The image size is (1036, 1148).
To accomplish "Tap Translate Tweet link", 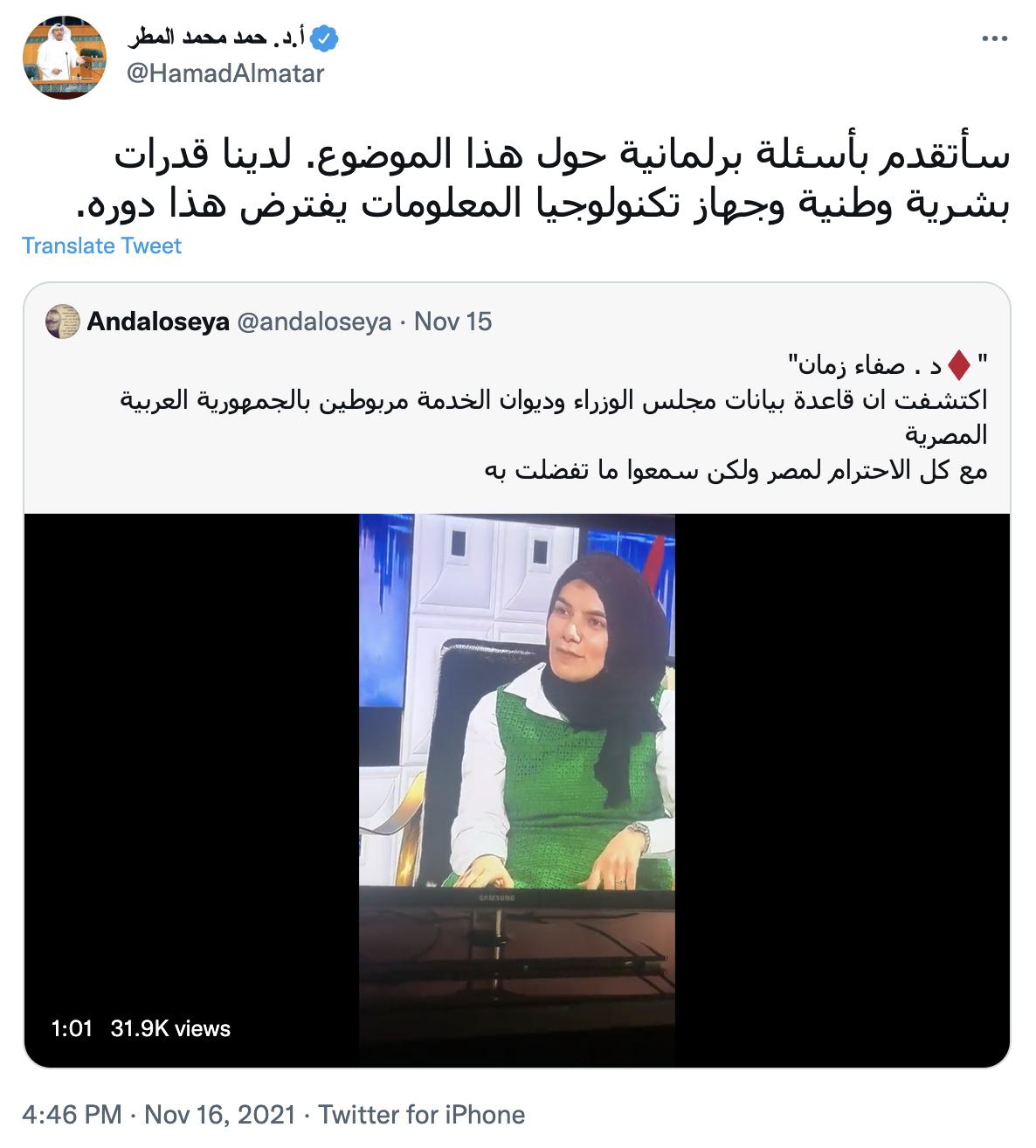I will (x=101, y=246).
